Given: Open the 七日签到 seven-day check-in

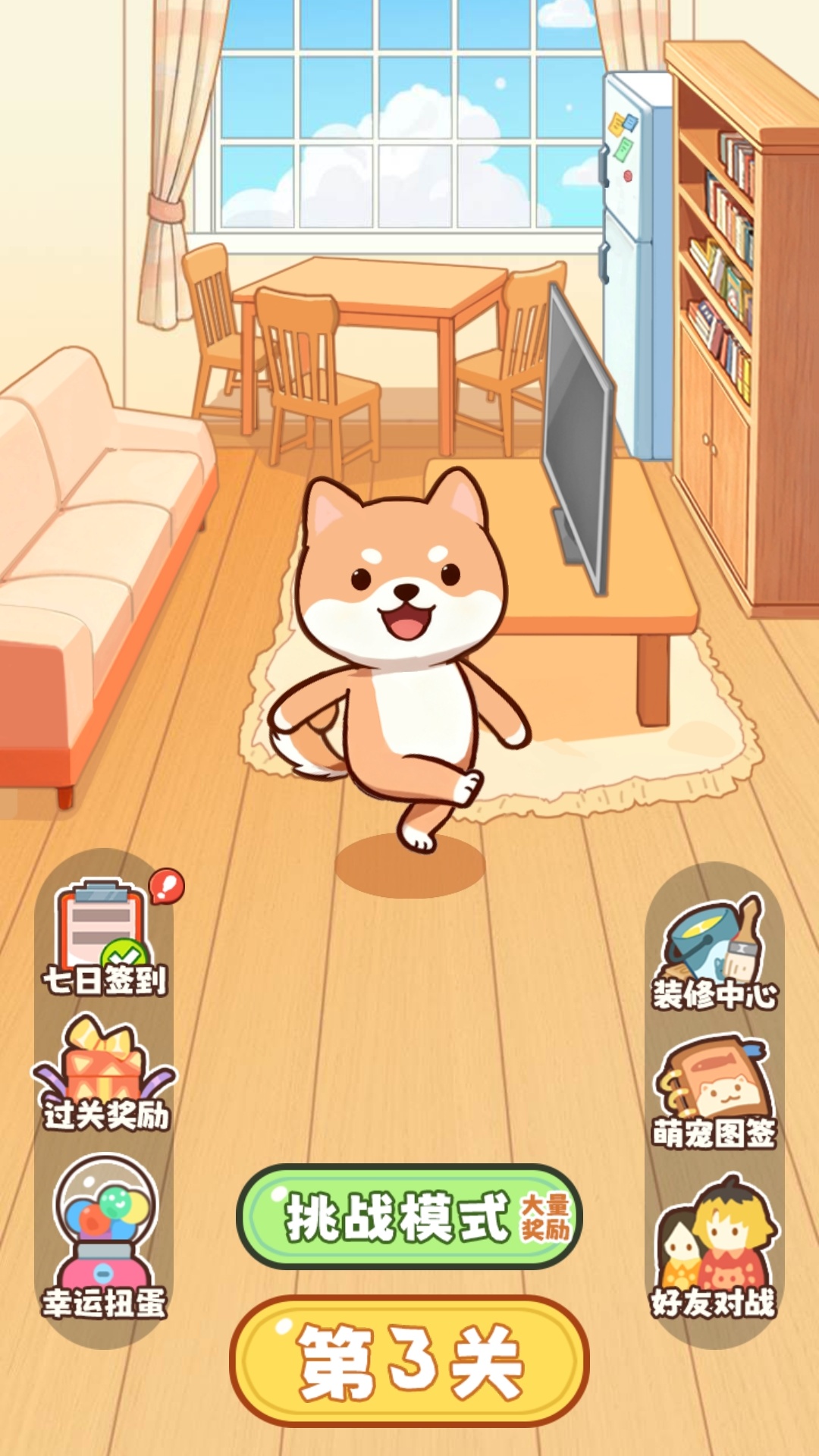Looking at the screenshot, I should tap(104, 938).
